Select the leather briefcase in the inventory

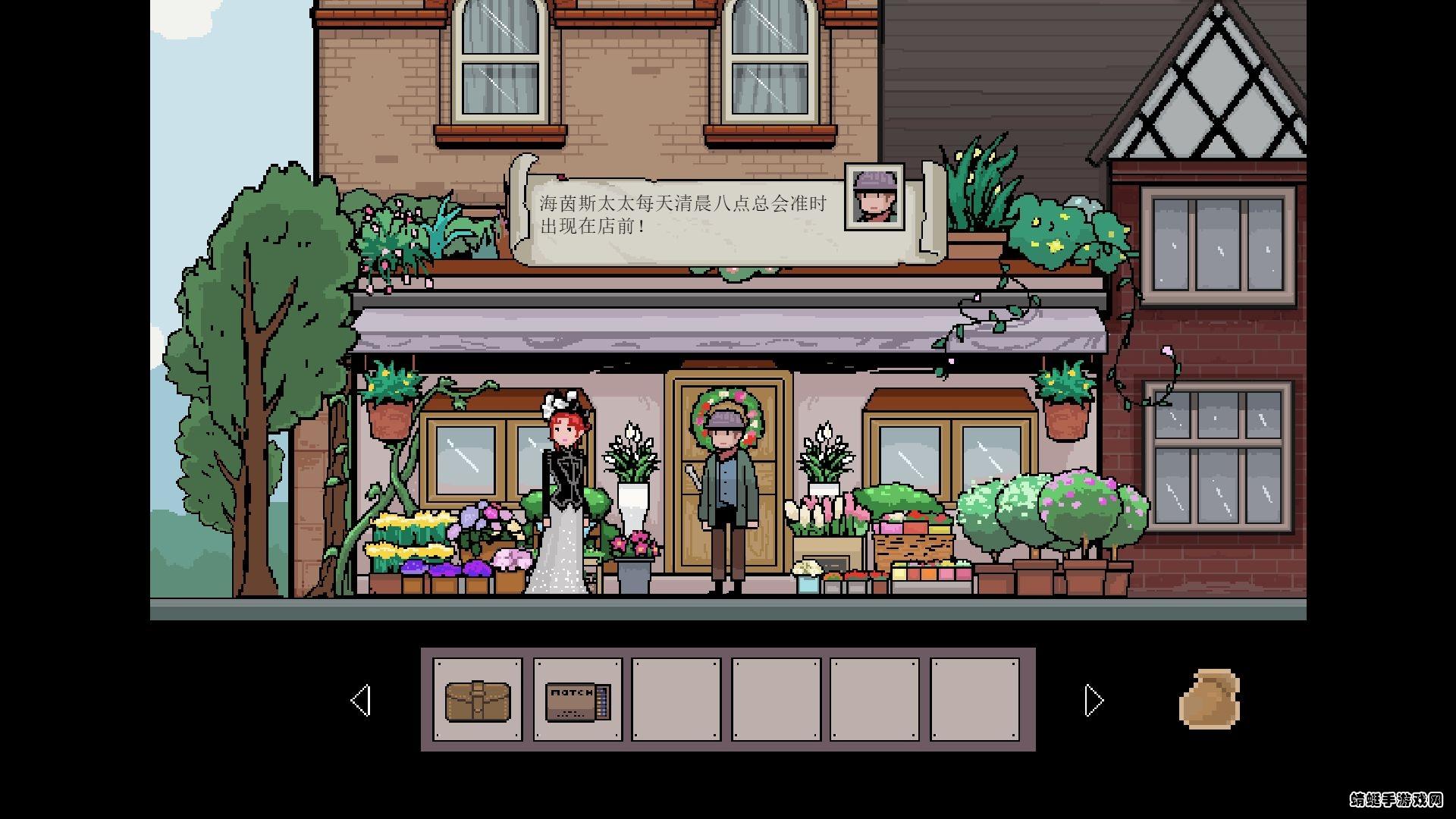pos(477,701)
